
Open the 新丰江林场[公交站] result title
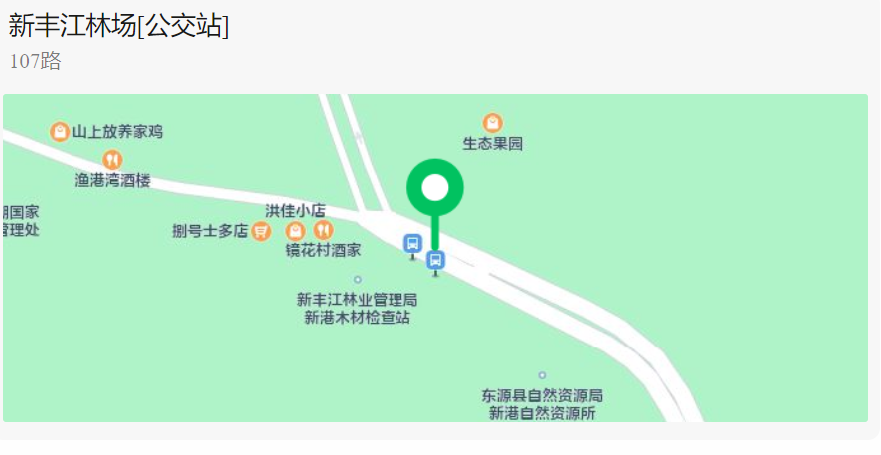[119, 26]
